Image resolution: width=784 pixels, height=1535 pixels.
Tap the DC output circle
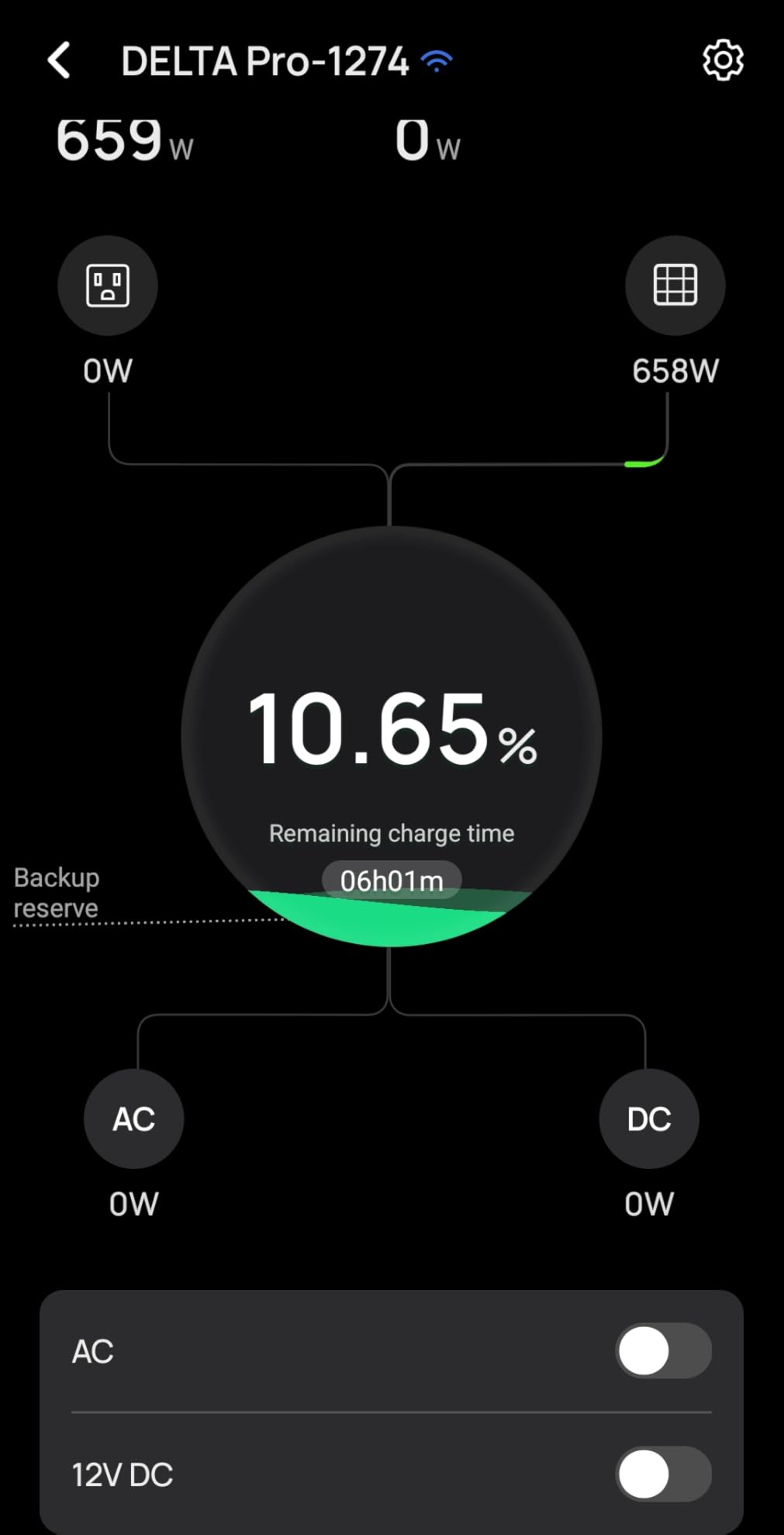coord(649,1118)
